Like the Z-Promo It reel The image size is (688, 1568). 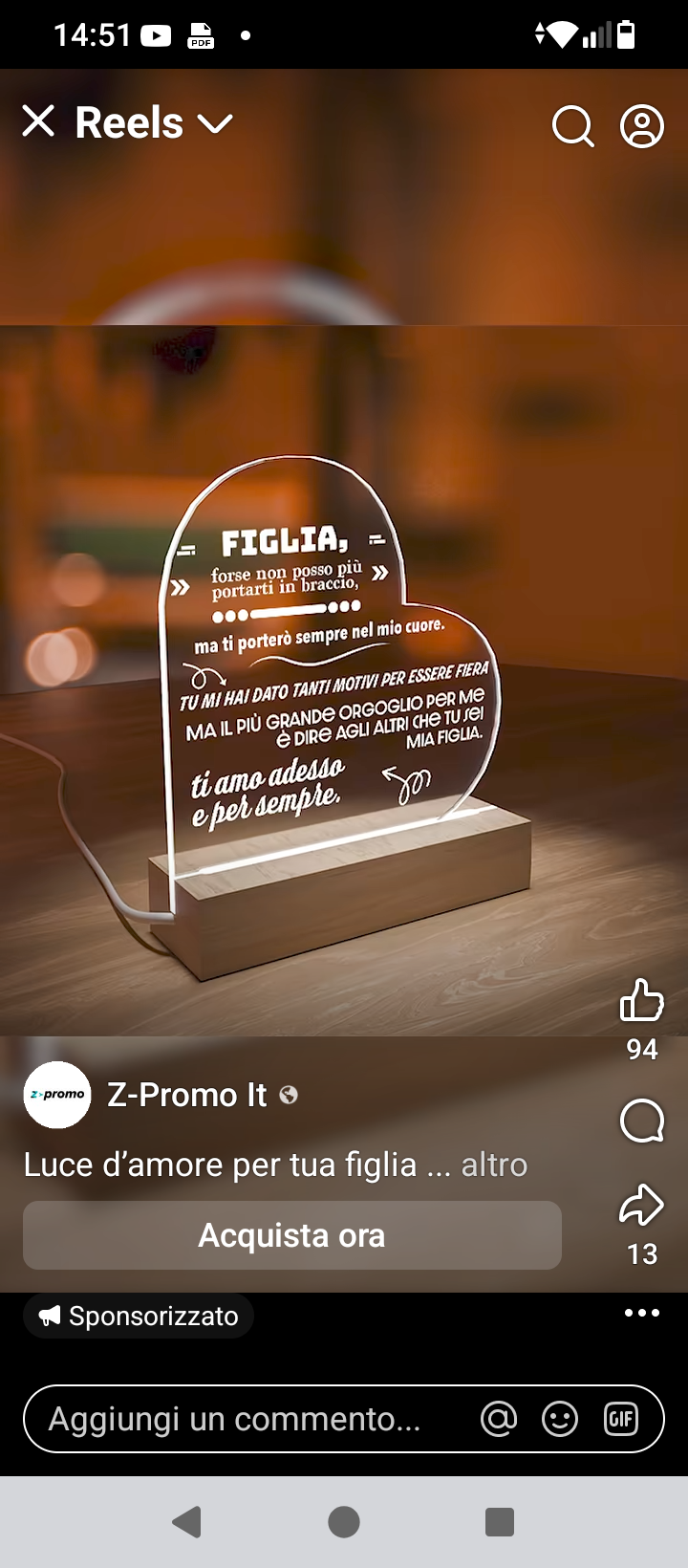pos(641,1000)
